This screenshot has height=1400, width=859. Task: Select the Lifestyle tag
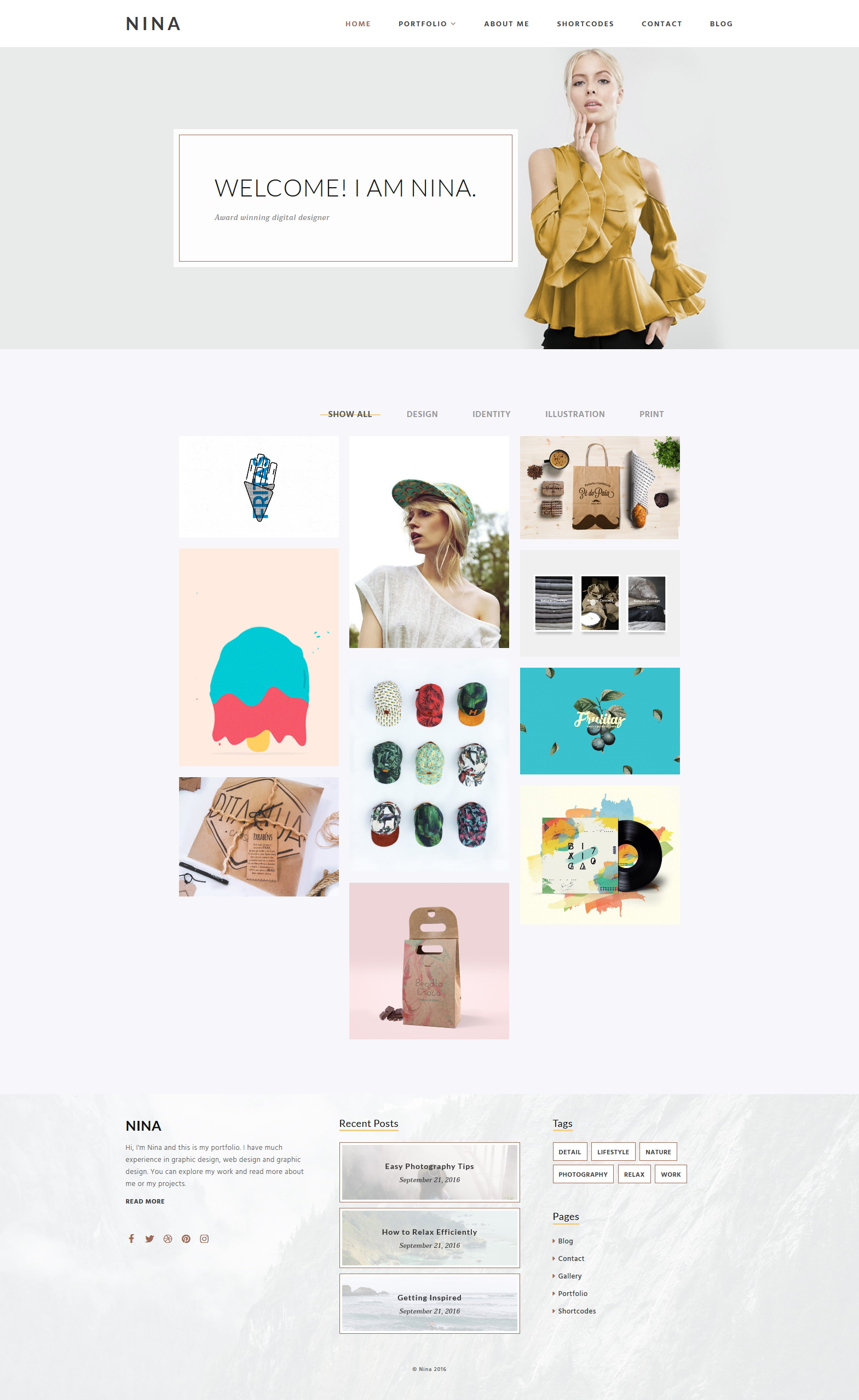613,1152
